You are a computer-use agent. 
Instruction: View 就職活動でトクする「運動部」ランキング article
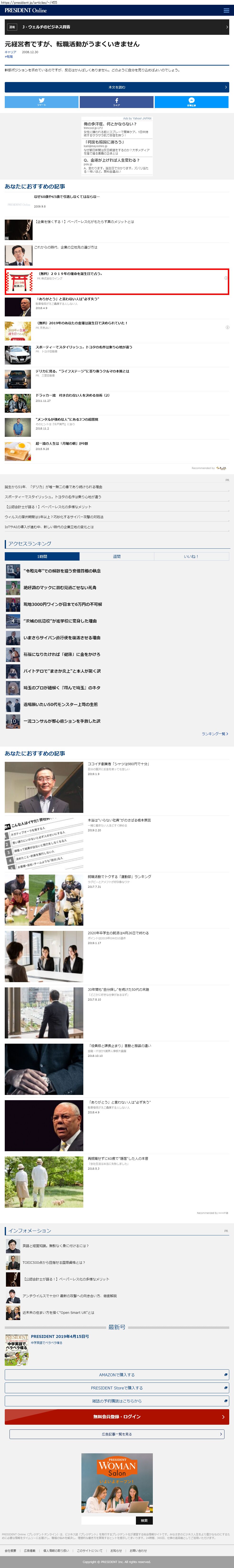119,877
